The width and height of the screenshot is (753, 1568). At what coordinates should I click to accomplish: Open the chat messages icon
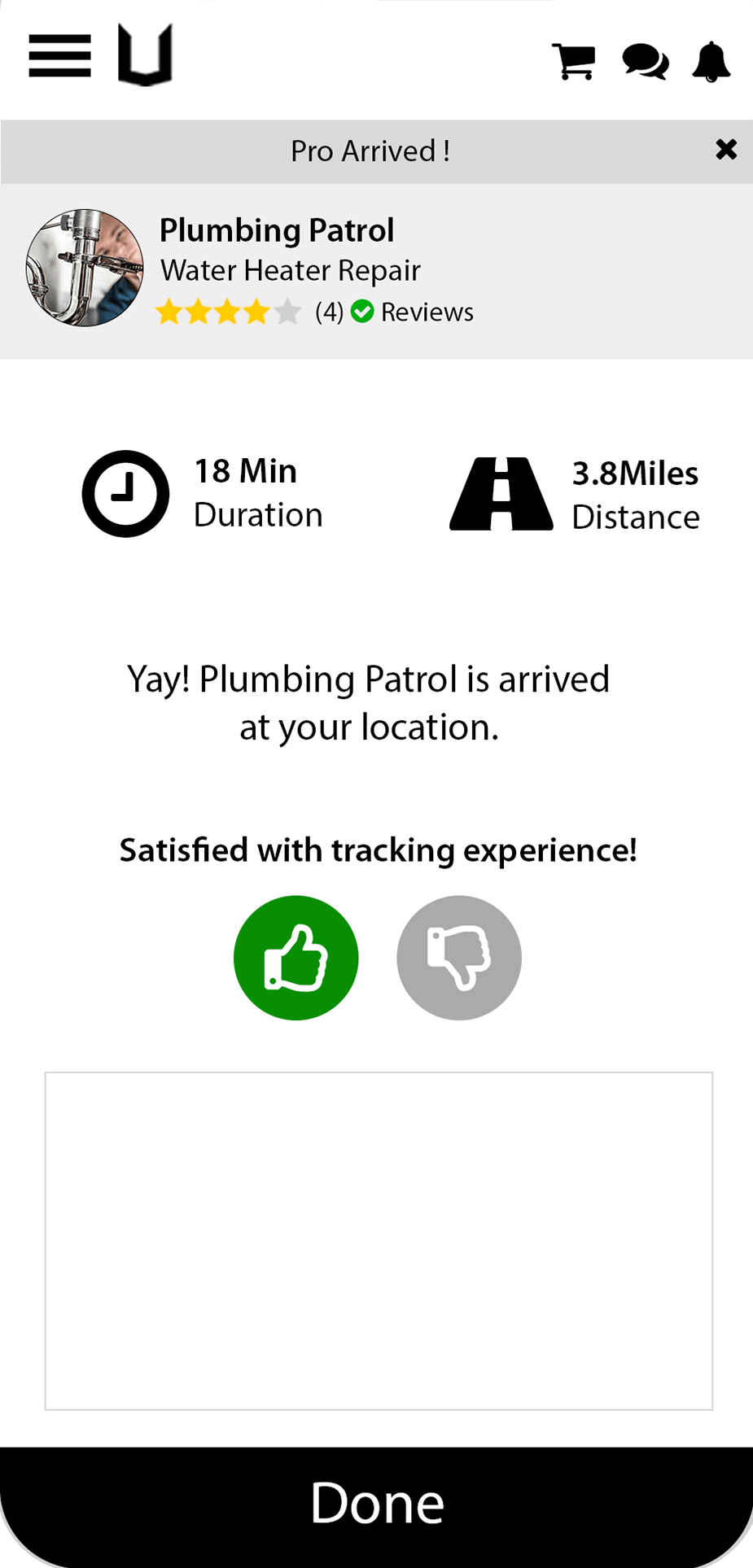tap(646, 61)
